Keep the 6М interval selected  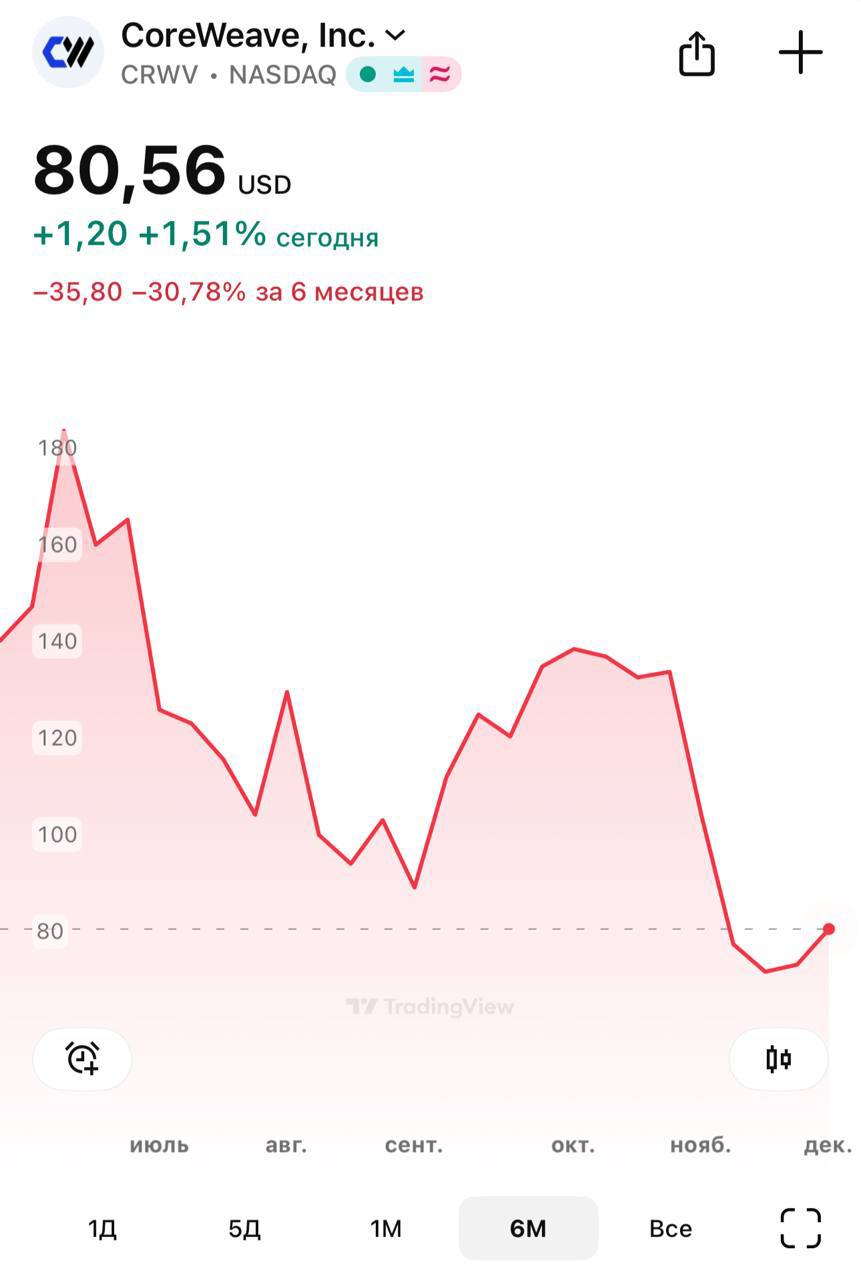click(x=528, y=1228)
